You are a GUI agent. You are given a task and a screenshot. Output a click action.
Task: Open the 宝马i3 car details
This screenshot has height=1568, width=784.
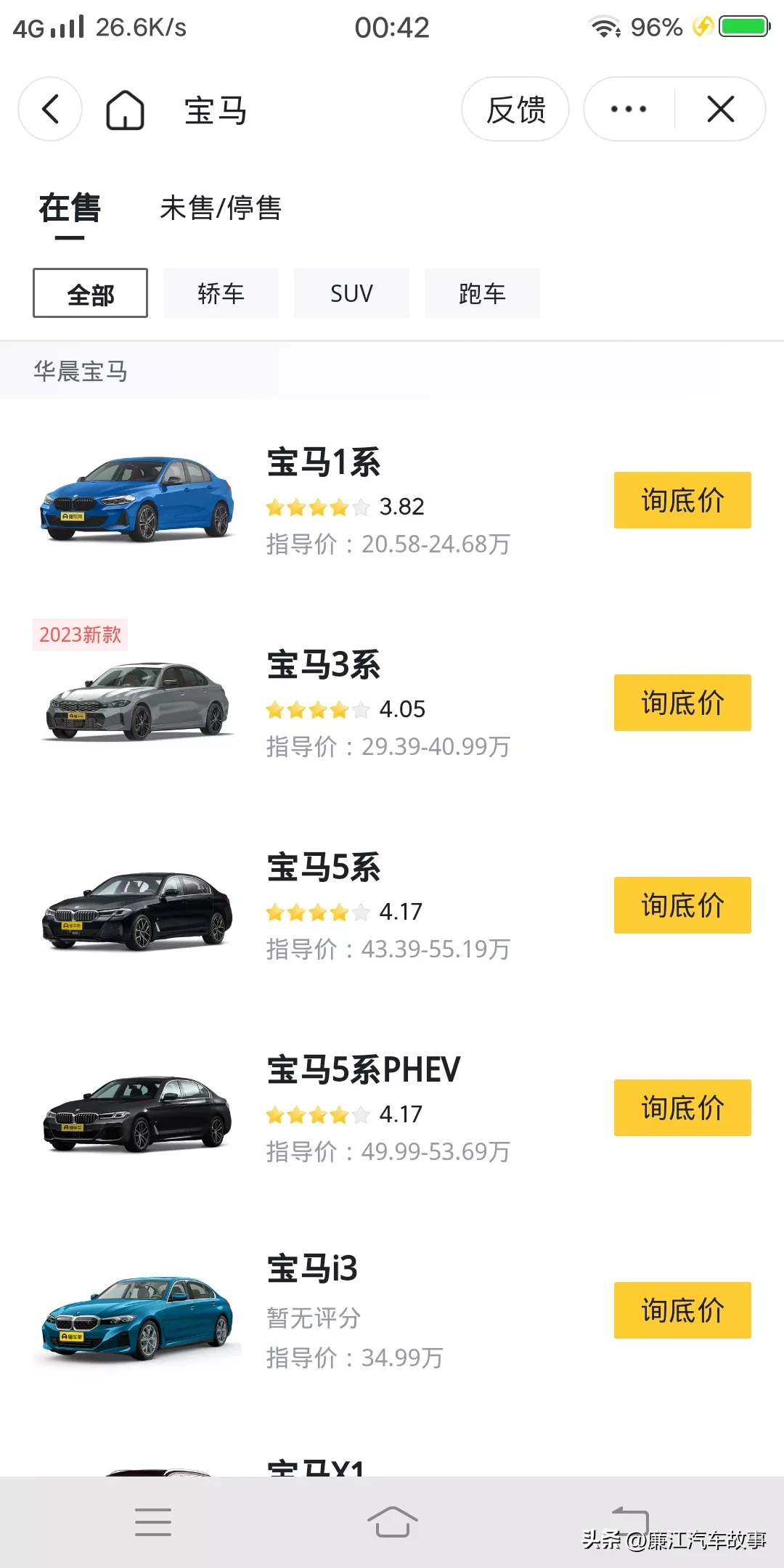[x=313, y=1269]
